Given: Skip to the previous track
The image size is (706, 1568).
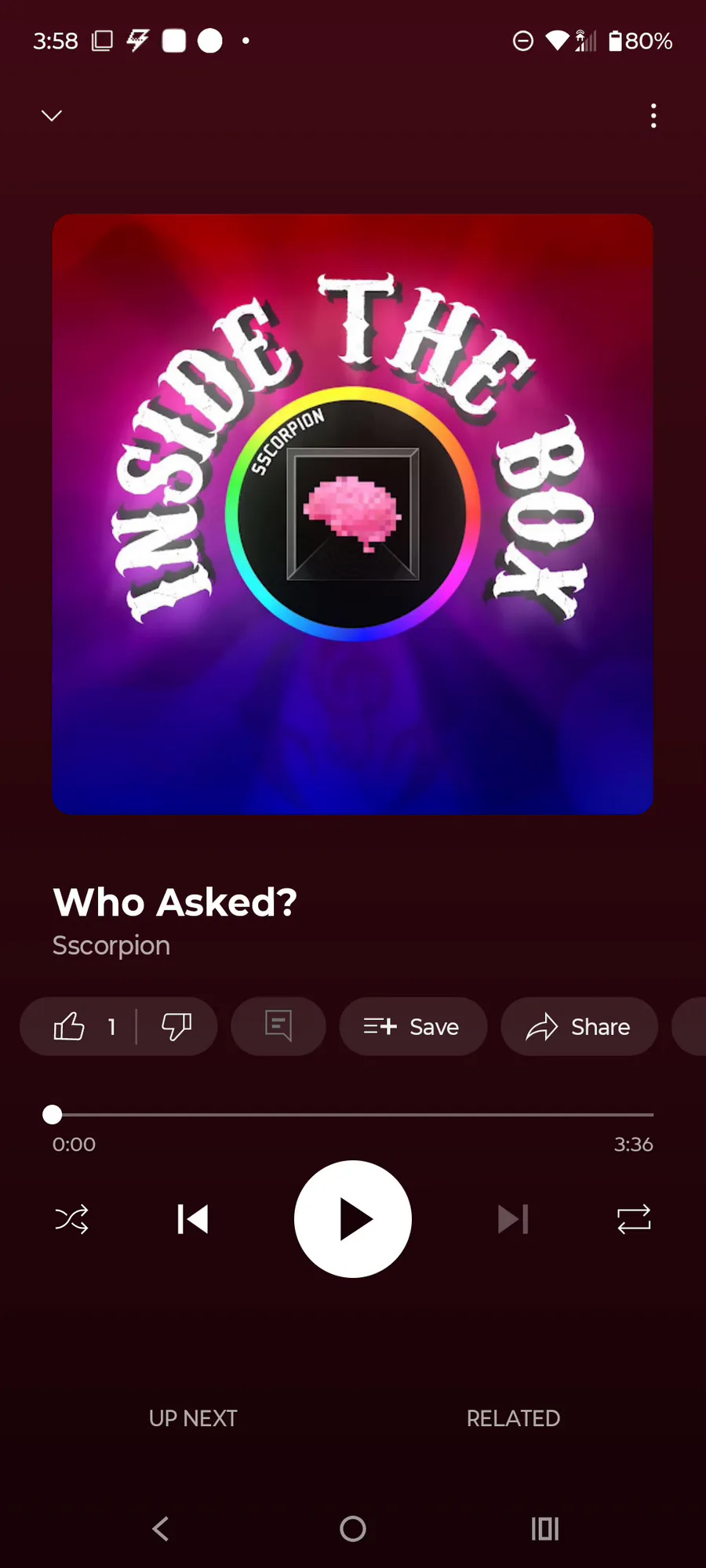Looking at the screenshot, I should tap(193, 1219).
